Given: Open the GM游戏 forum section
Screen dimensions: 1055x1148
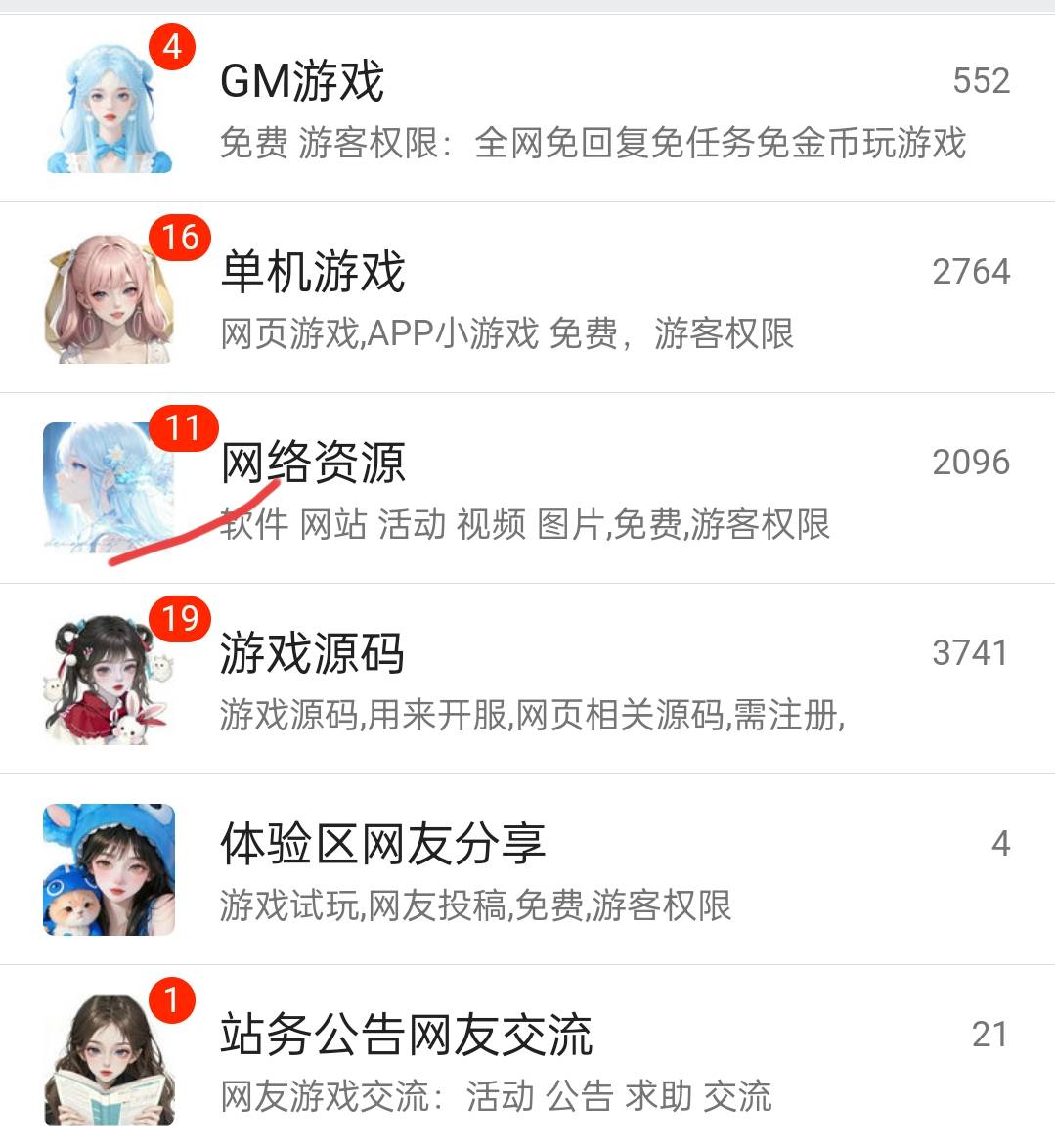Looking at the screenshot, I should pyautogui.click(x=302, y=81).
